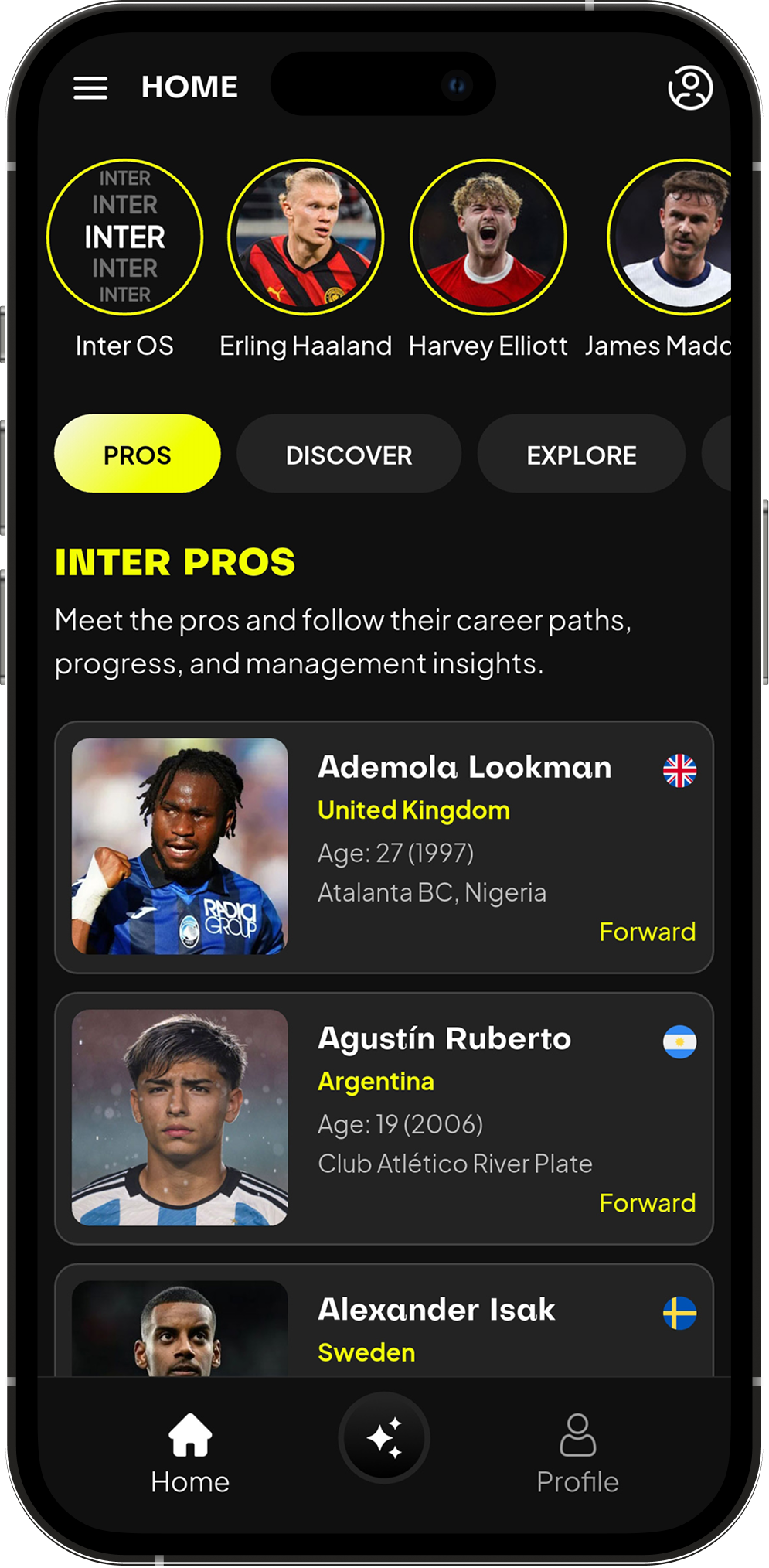Select the PROS chip
The height and width of the screenshot is (1568, 769).
point(138,454)
